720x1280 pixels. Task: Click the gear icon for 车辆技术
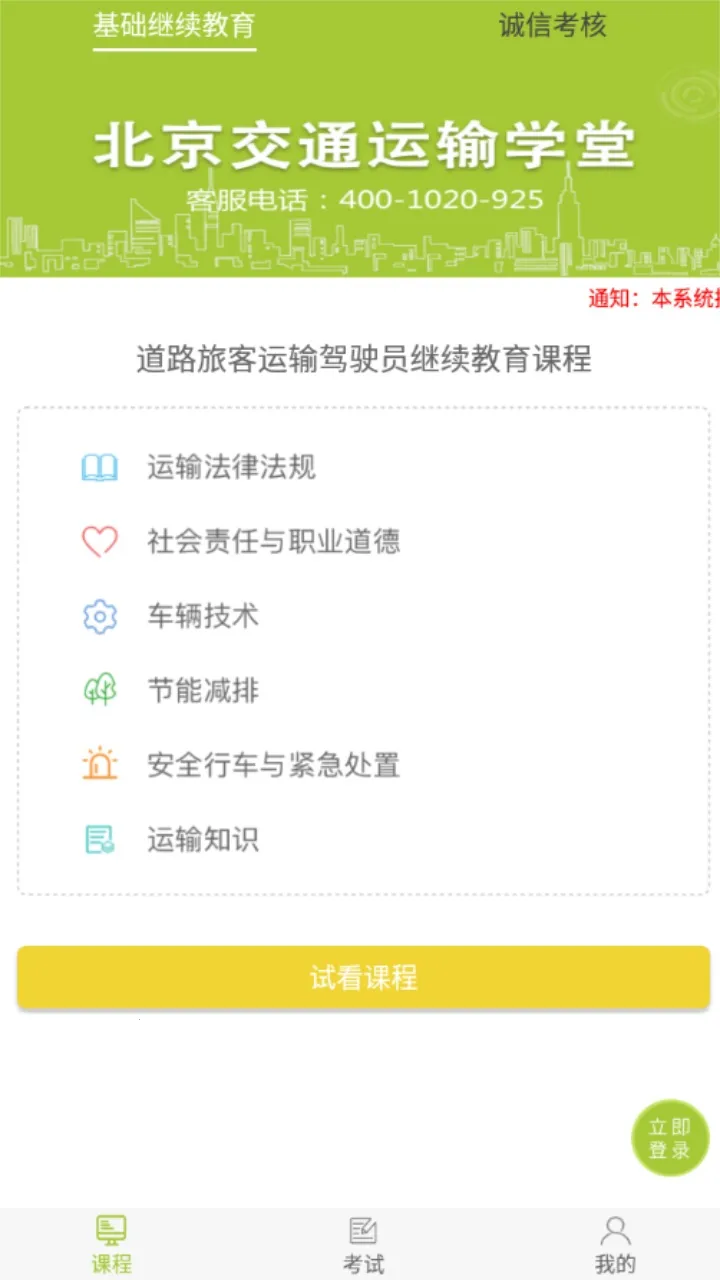[99, 616]
